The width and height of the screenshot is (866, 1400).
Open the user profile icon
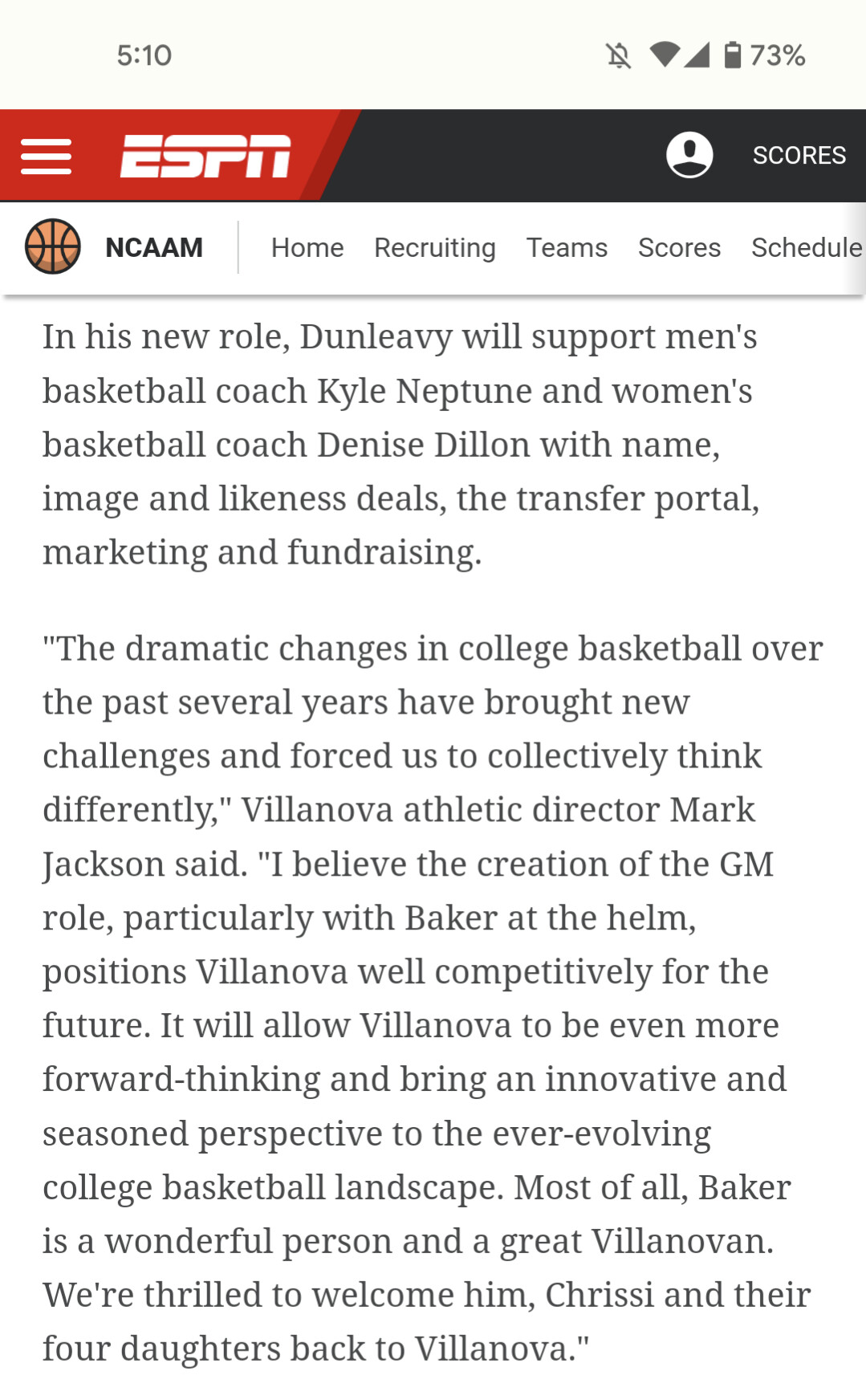pos(689,155)
